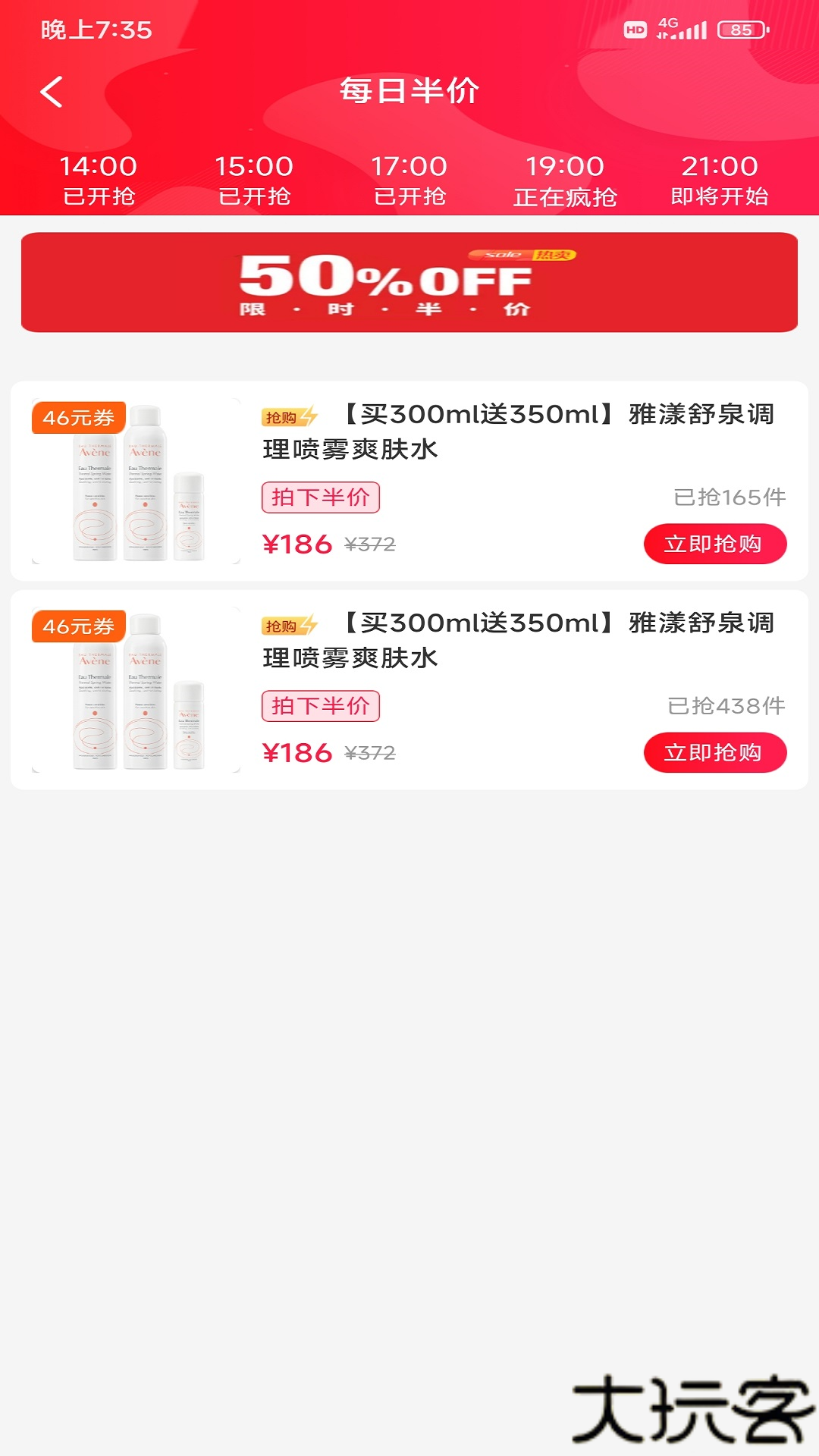Image resolution: width=819 pixels, height=1456 pixels.
Task: Tap the 46元券 coupon badge on second product
Action: coord(80,627)
